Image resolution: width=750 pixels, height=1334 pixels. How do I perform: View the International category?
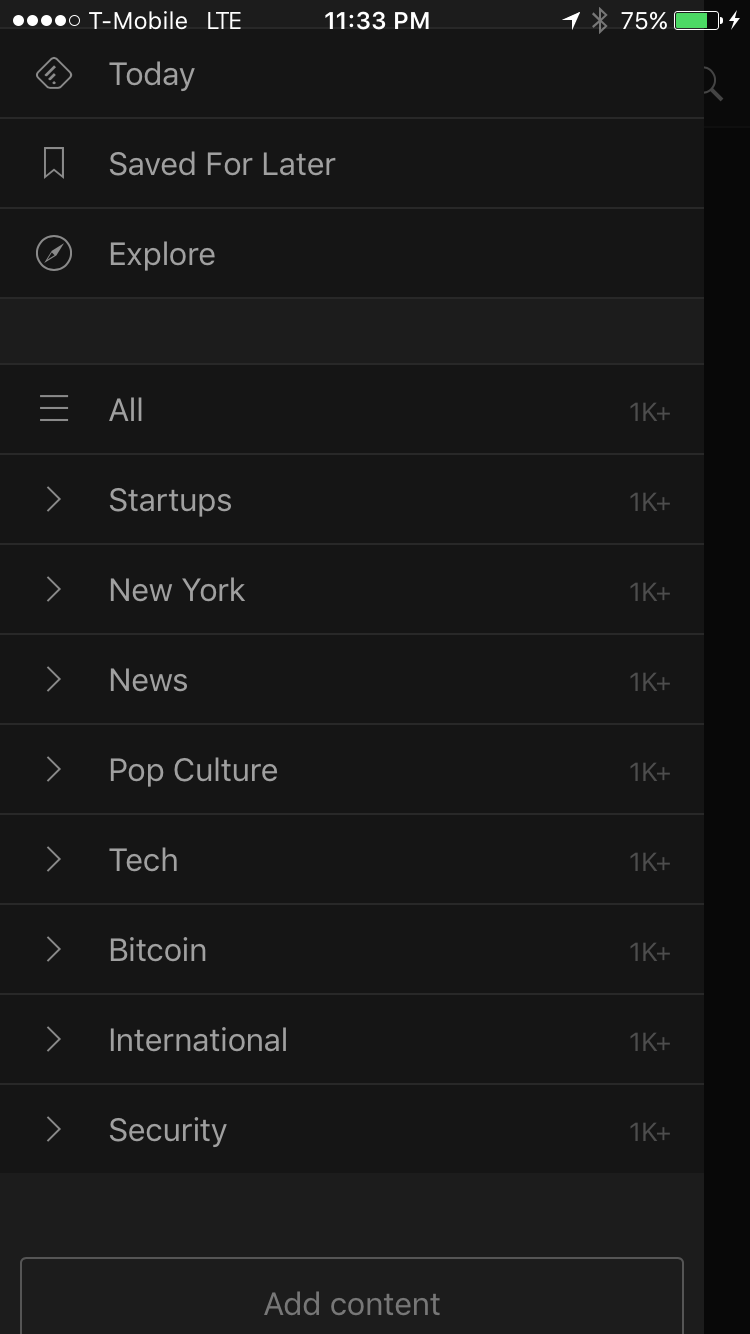pyautogui.click(x=198, y=1040)
